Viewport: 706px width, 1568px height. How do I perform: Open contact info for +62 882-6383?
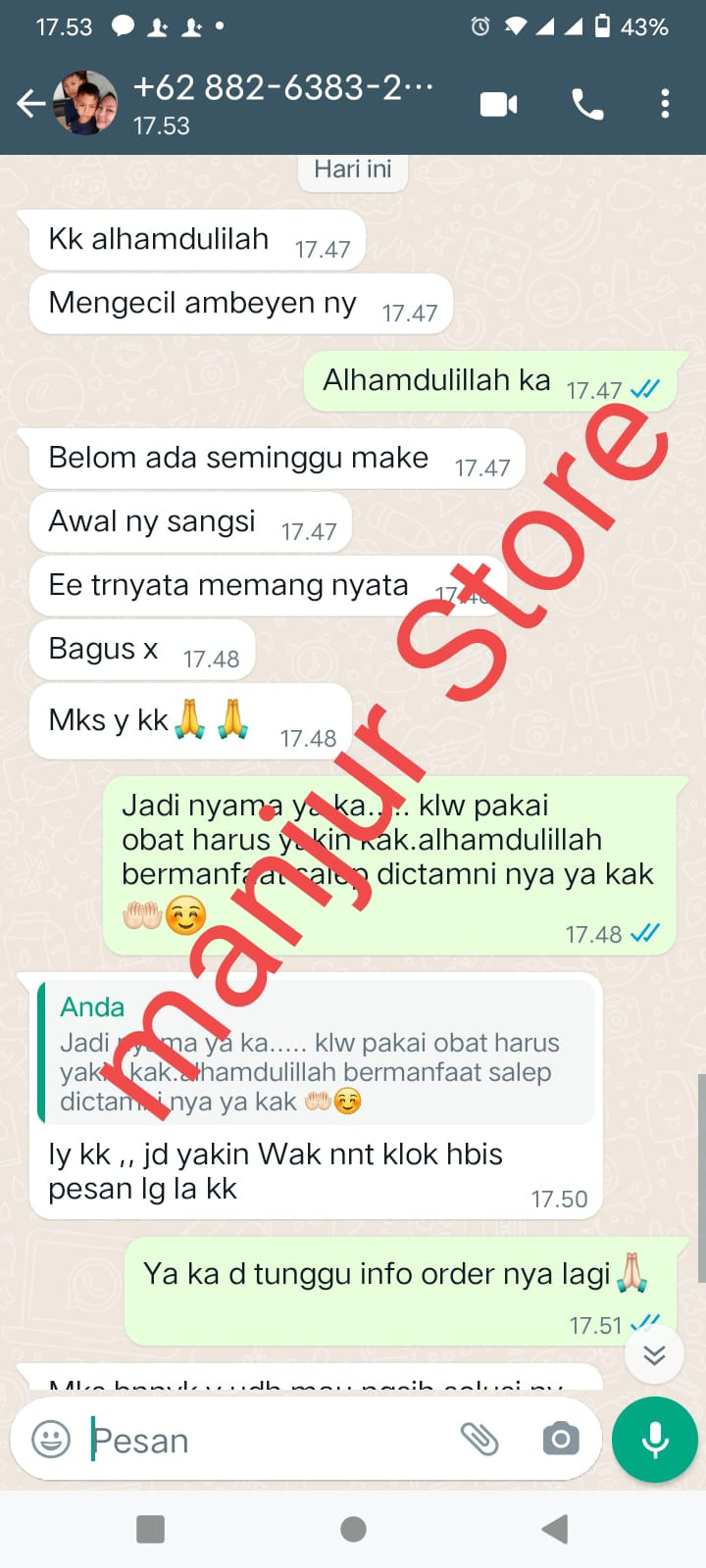(x=284, y=103)
